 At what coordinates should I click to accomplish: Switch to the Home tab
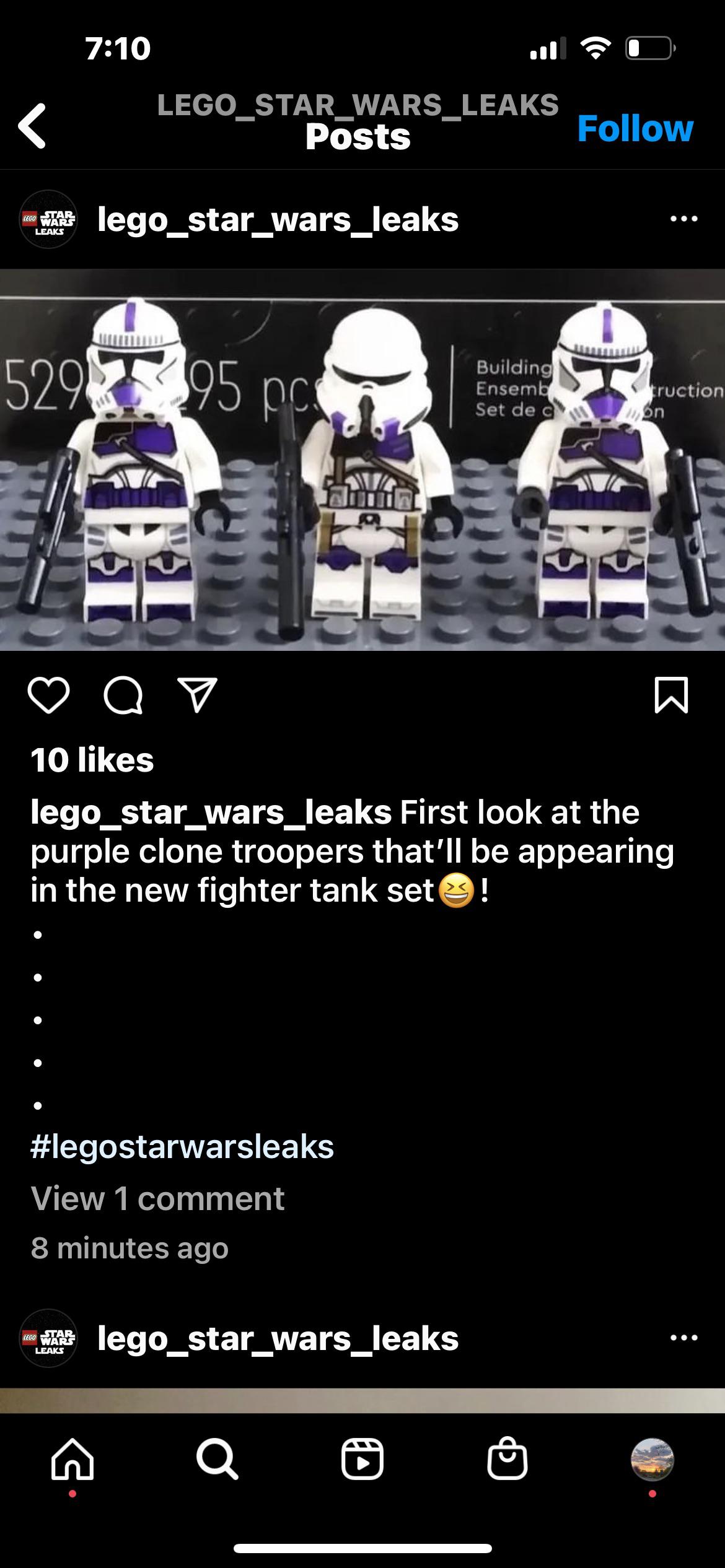tap(72, 1461)
